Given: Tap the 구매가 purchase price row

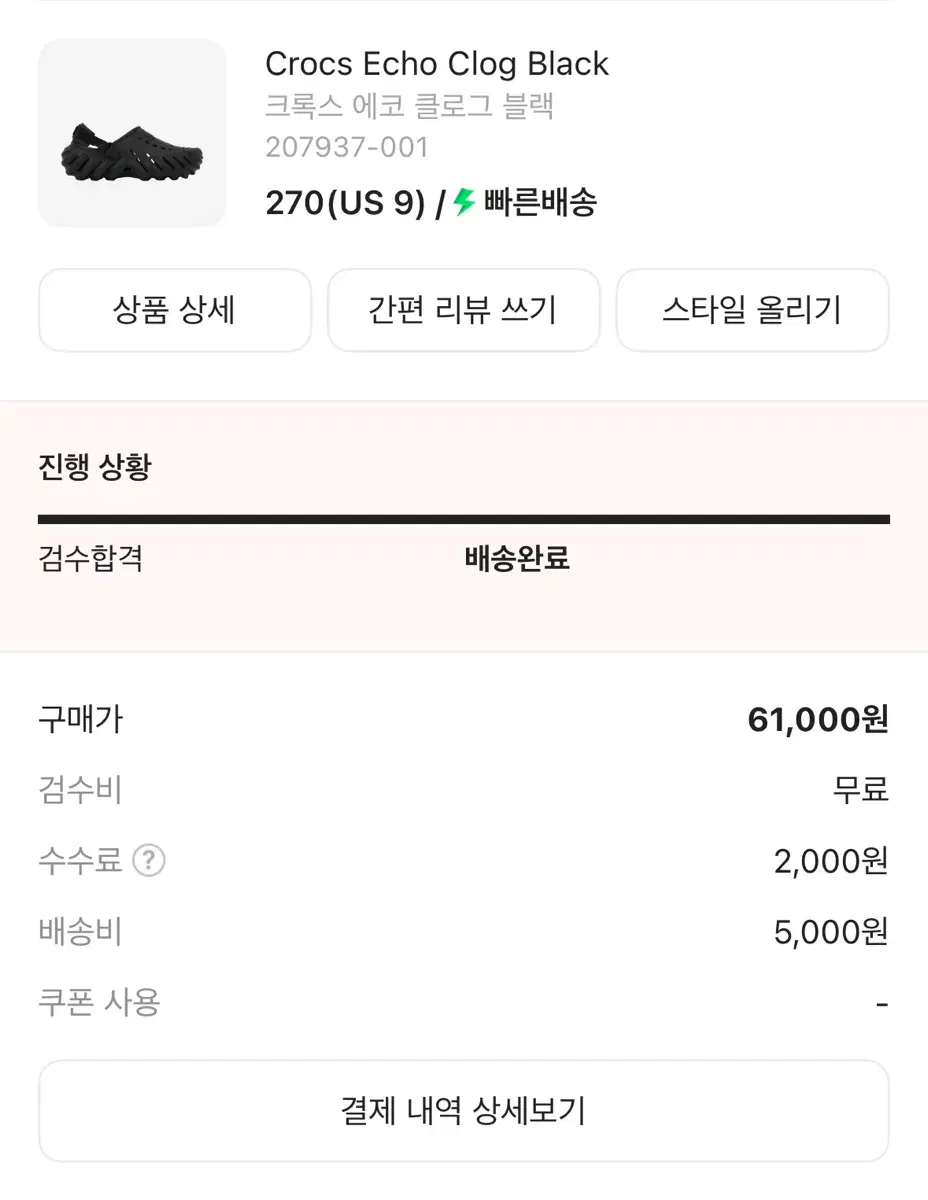Looking at the screenshot, I should [x=82, y=719].
